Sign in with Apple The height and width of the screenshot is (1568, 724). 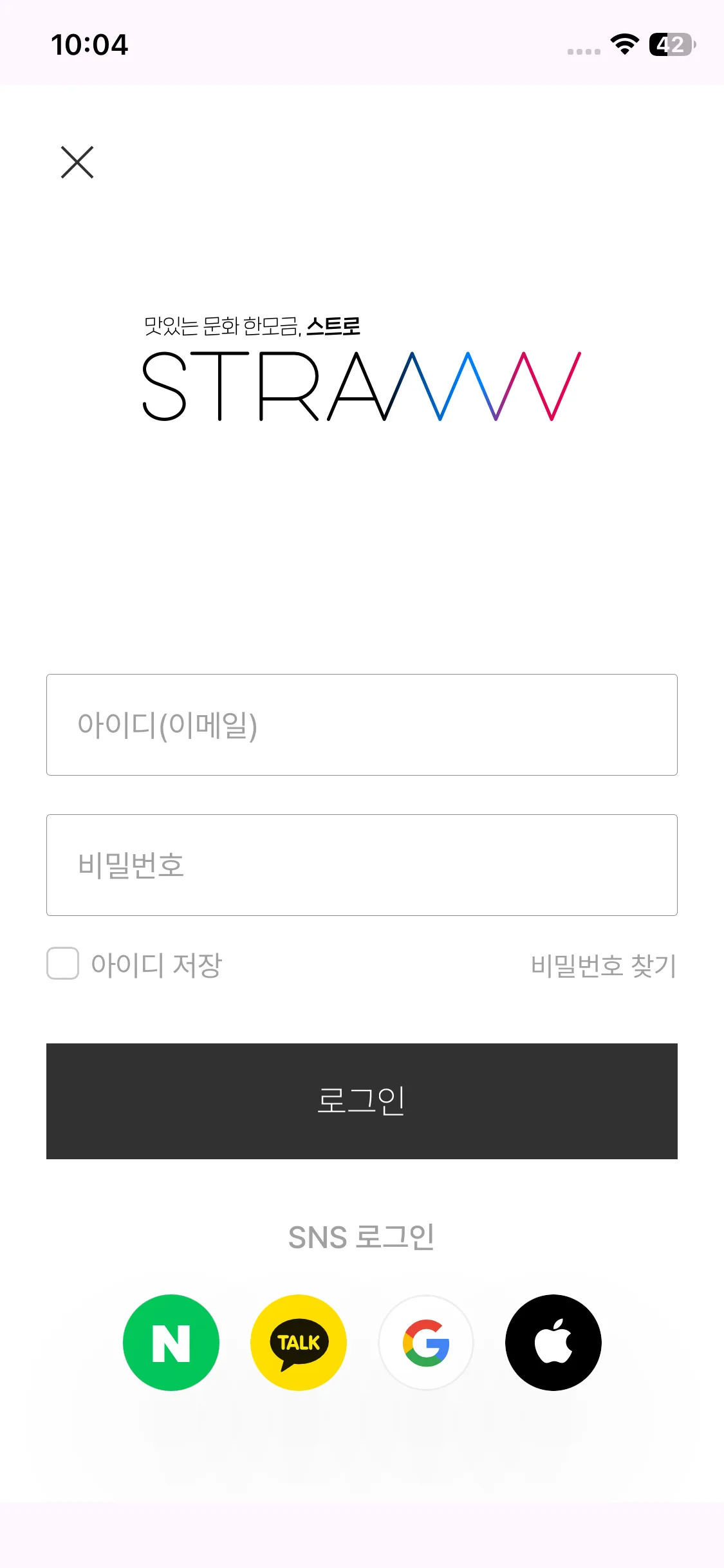coord(553,1343)
